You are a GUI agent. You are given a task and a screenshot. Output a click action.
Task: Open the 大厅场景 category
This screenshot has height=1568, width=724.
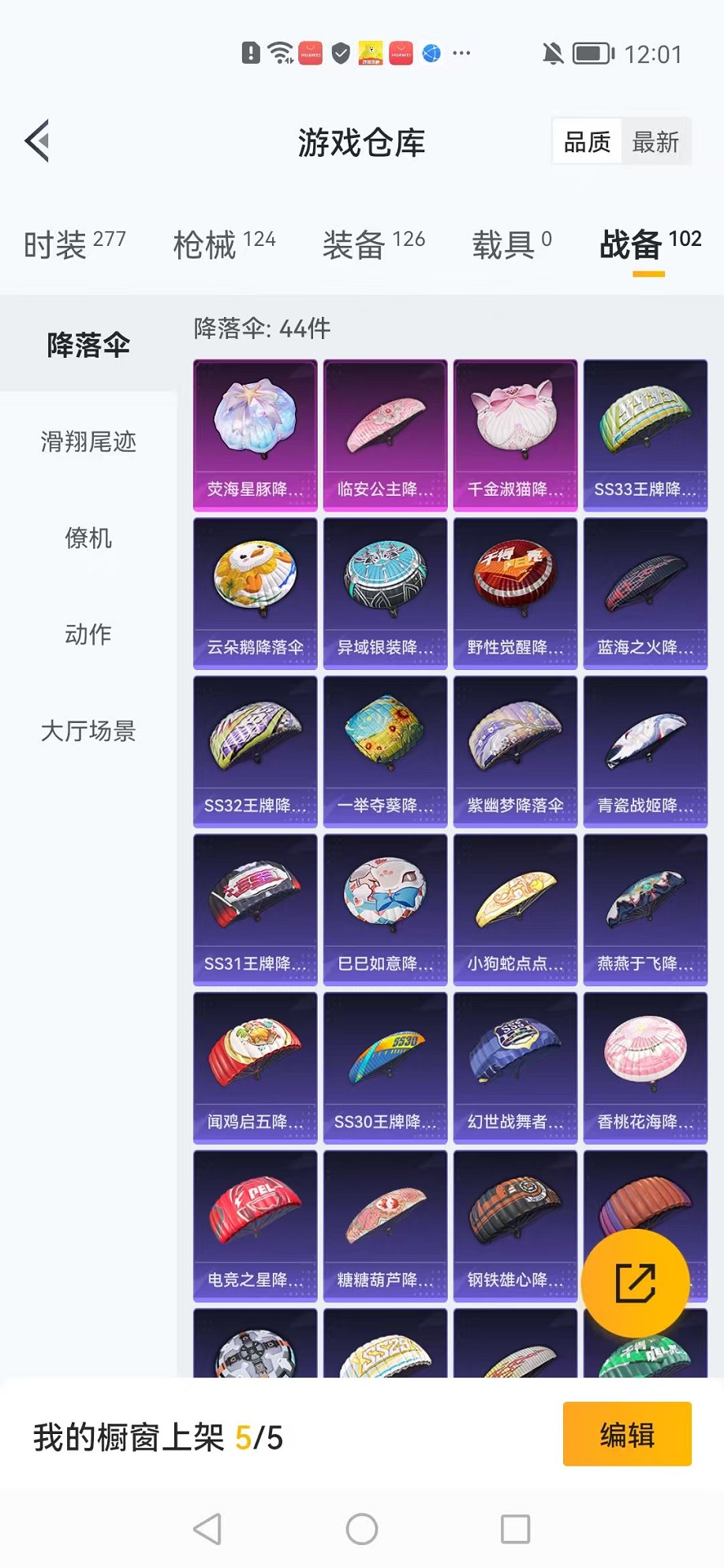pos(88,731)
